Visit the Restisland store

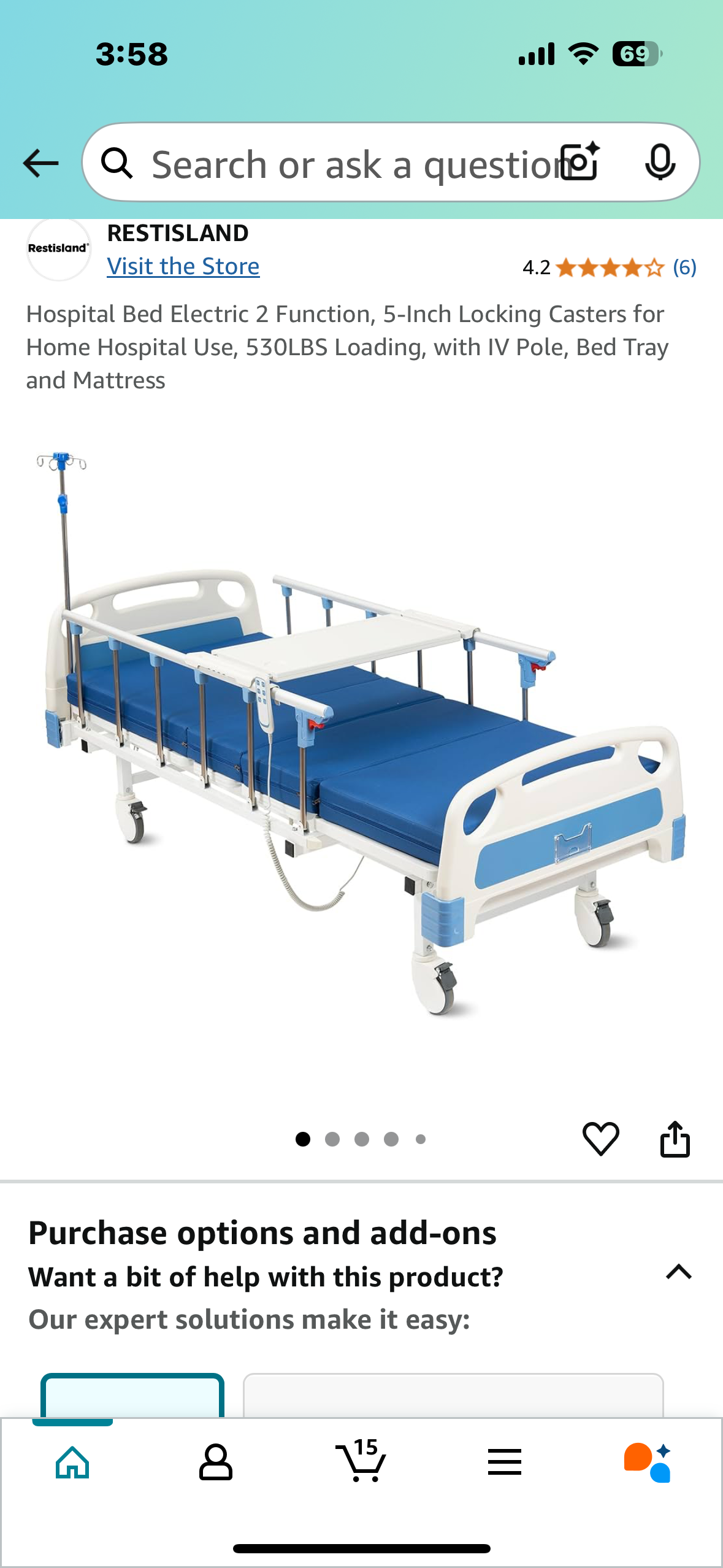[x=183, y=266]
